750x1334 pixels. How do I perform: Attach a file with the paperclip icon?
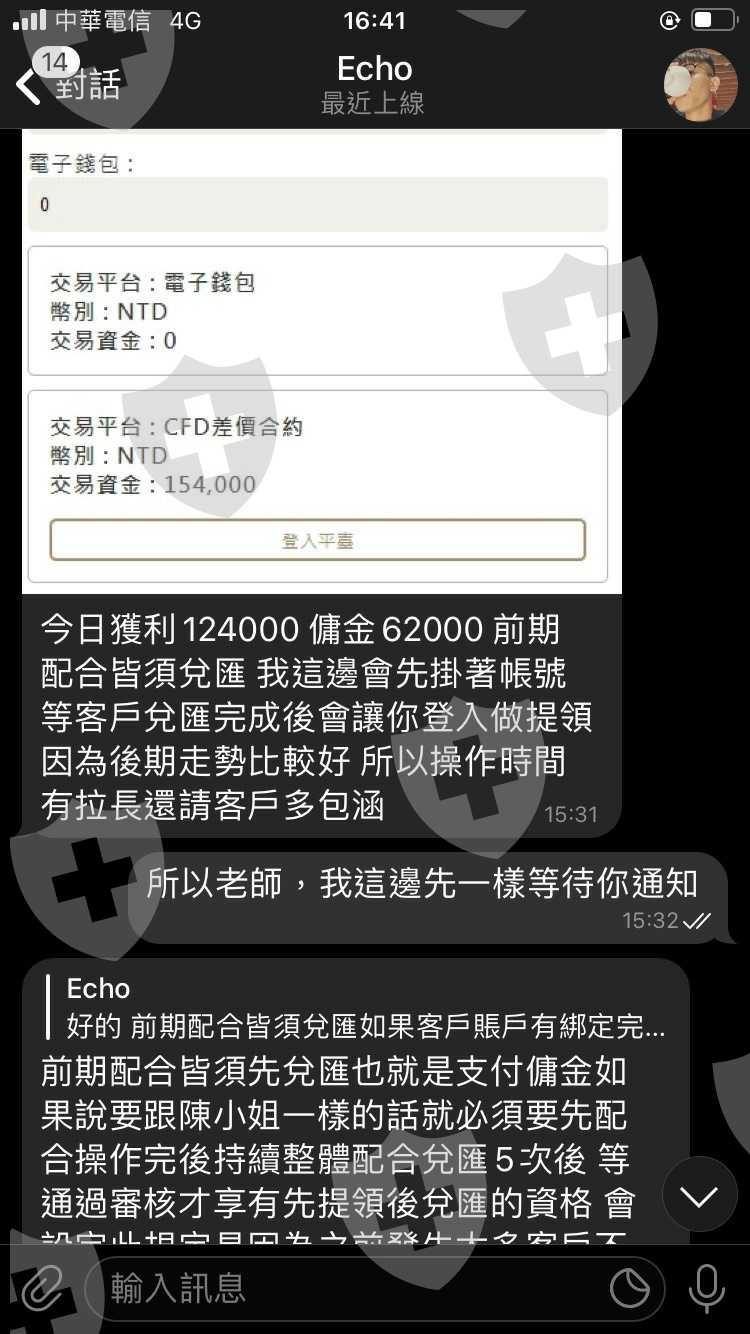(42, 1290)
